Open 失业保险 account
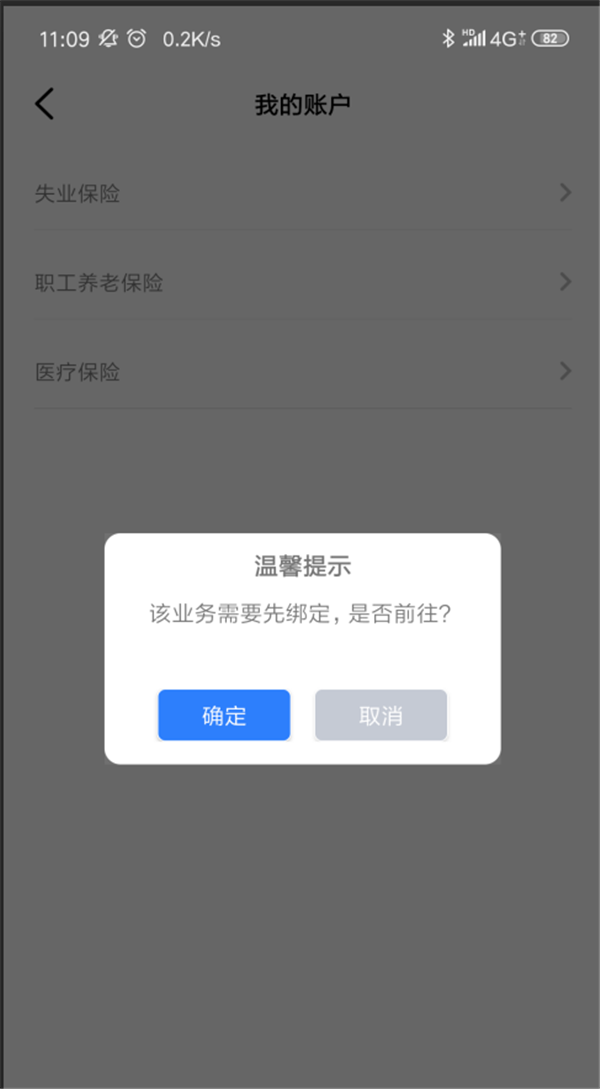Viewport: 600px width, 1089px height. (x=300, y=193)
